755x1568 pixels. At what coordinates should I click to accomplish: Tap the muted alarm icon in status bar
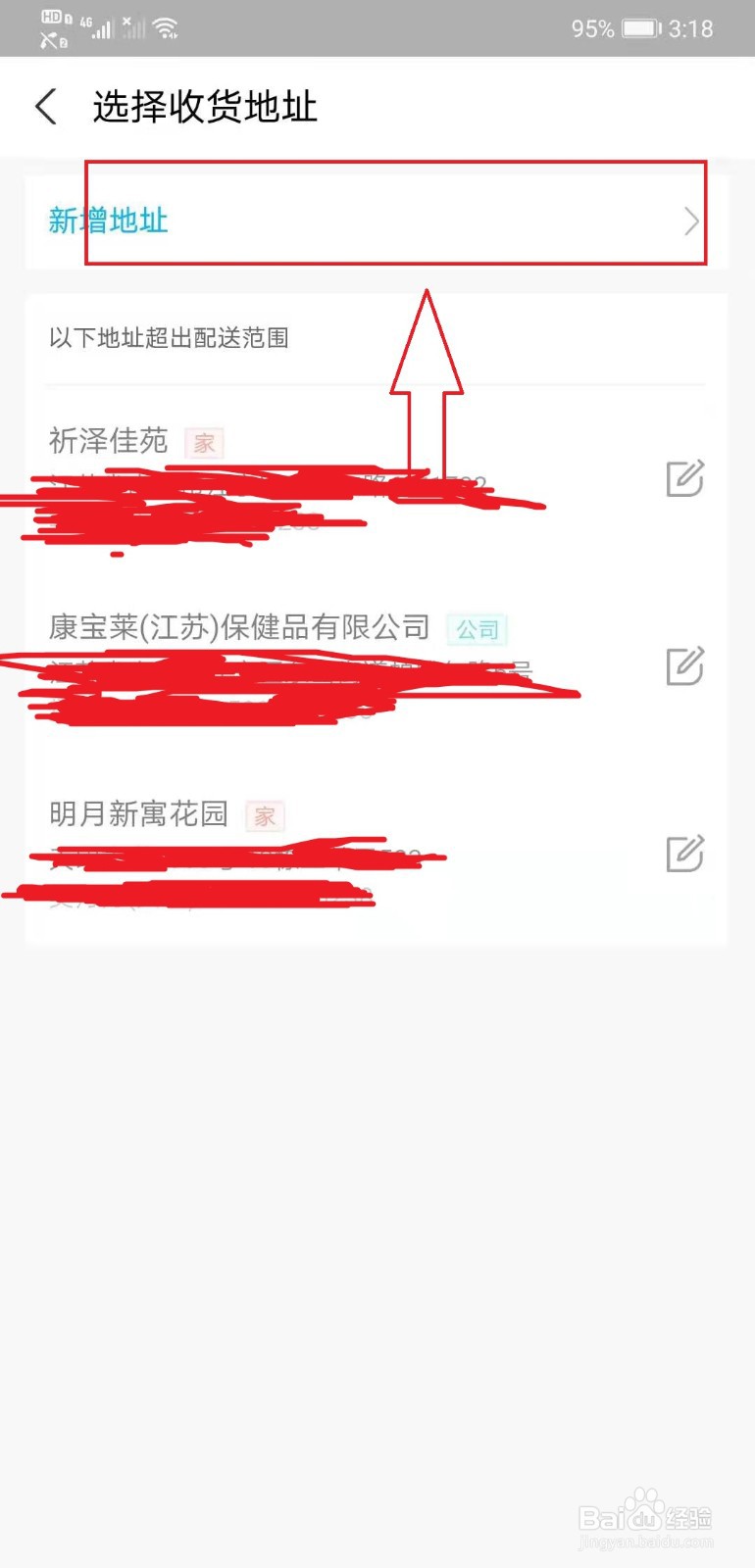coord(47,39)
